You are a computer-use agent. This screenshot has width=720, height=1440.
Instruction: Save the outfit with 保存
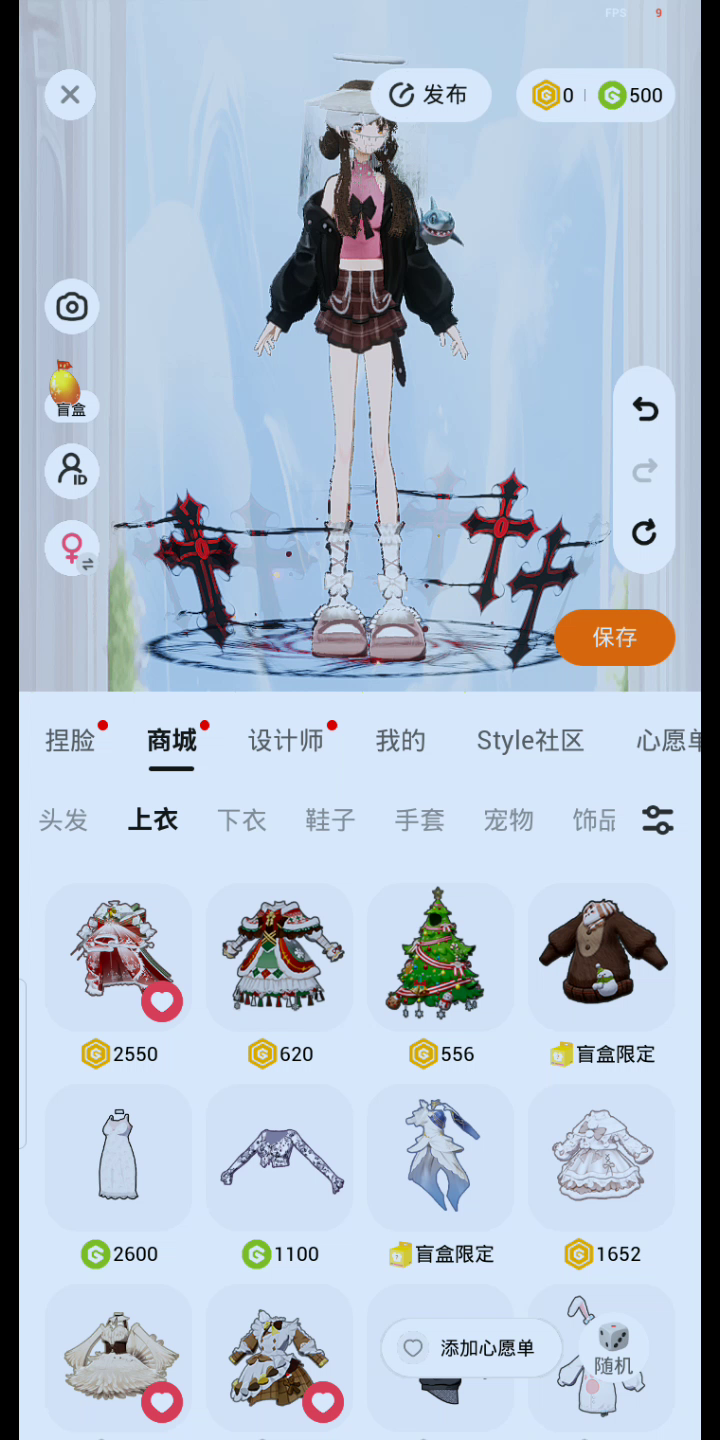614,637
